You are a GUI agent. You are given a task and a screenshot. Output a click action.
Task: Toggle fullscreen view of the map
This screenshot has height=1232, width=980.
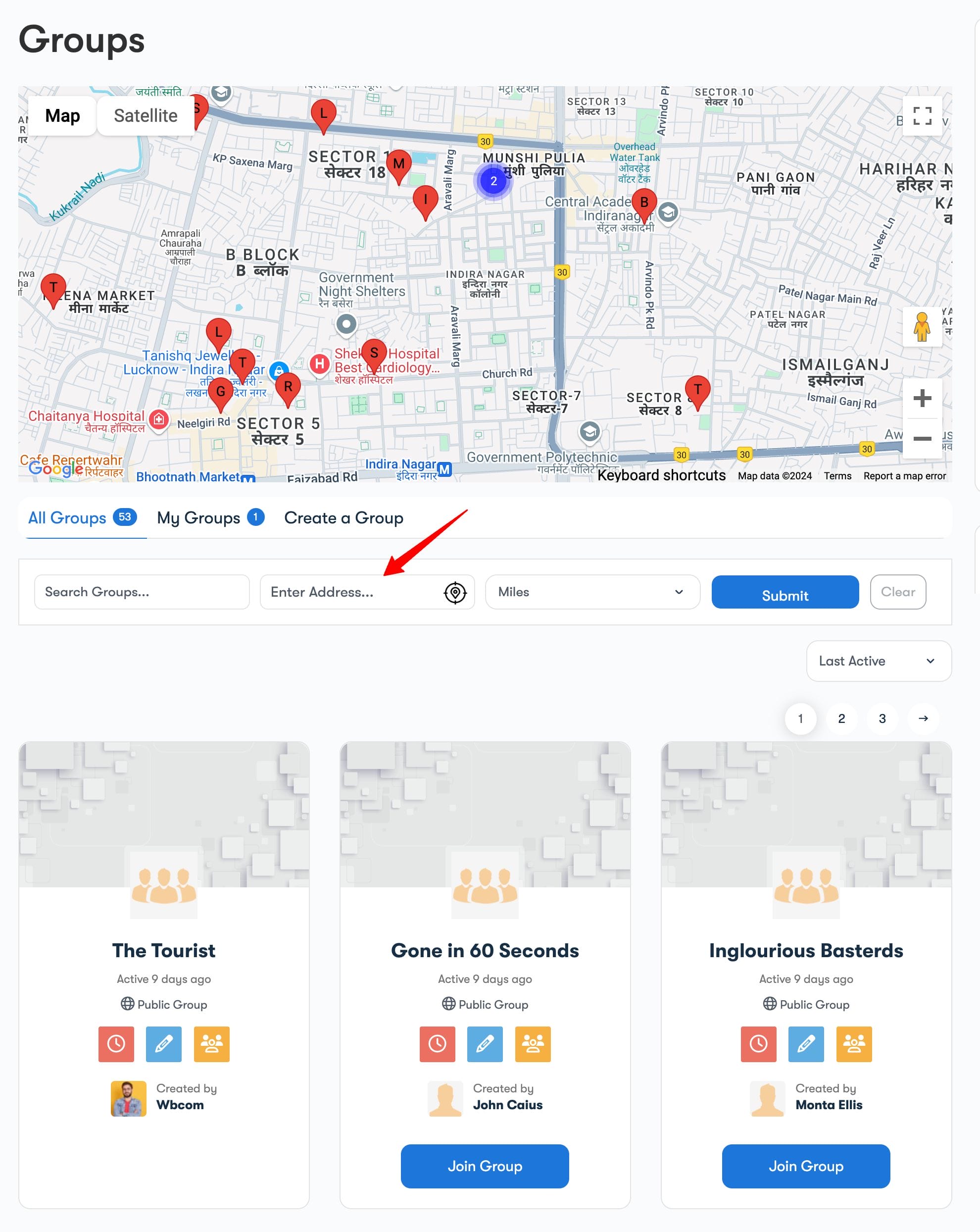[921, 116]
